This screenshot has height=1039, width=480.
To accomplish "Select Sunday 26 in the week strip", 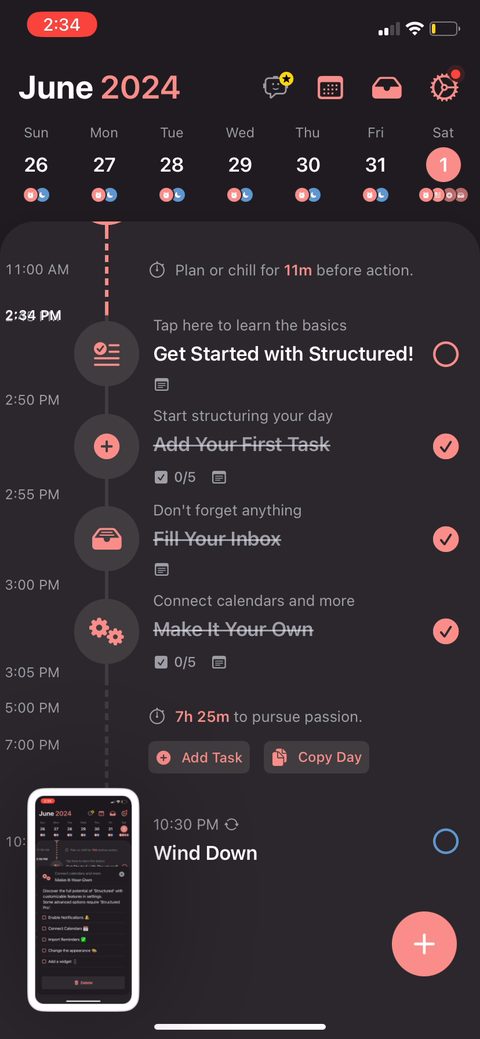I will tap(36, 164).
